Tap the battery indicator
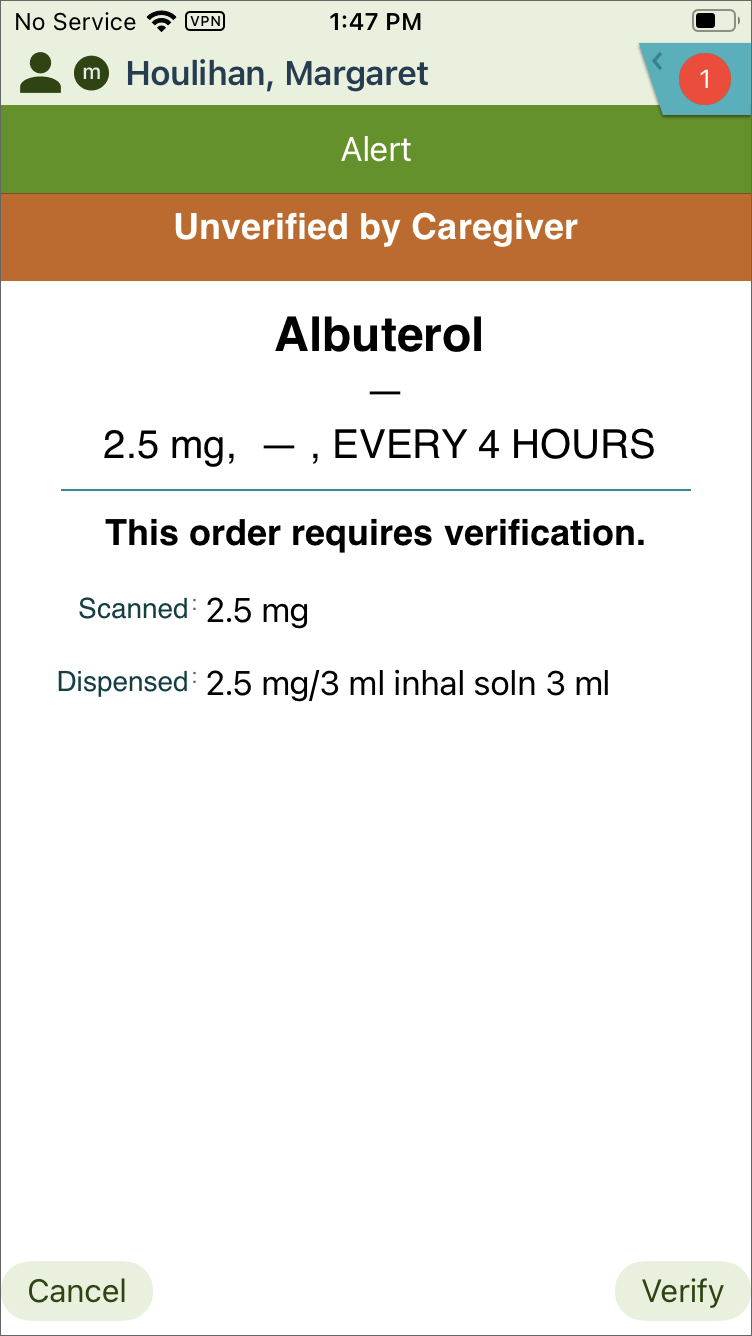This screenshot has width=752, height=1336. 716,20
